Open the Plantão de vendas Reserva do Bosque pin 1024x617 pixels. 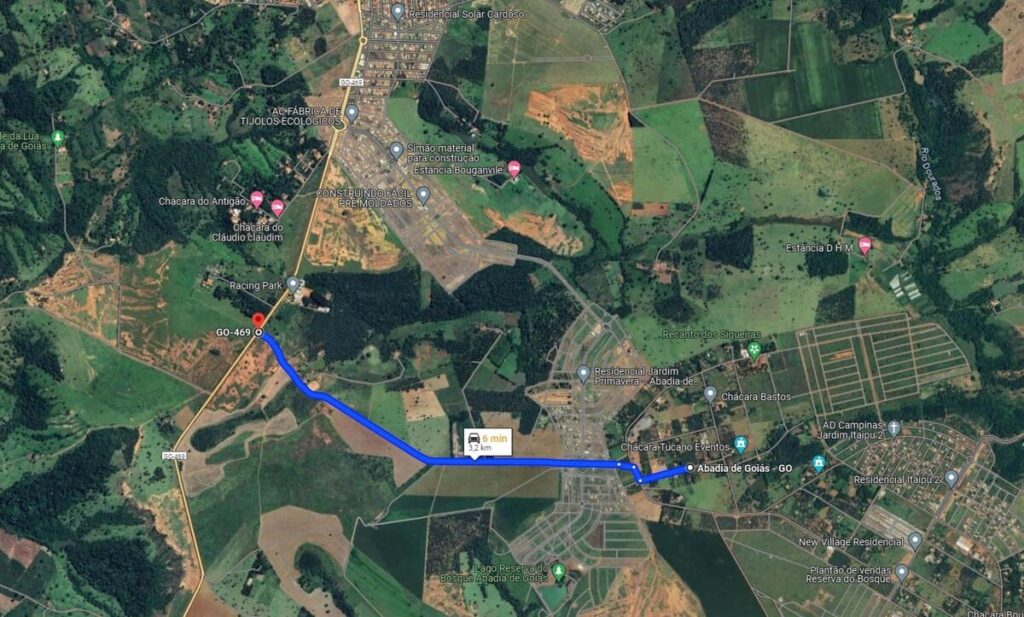click(x=902, y=573)
